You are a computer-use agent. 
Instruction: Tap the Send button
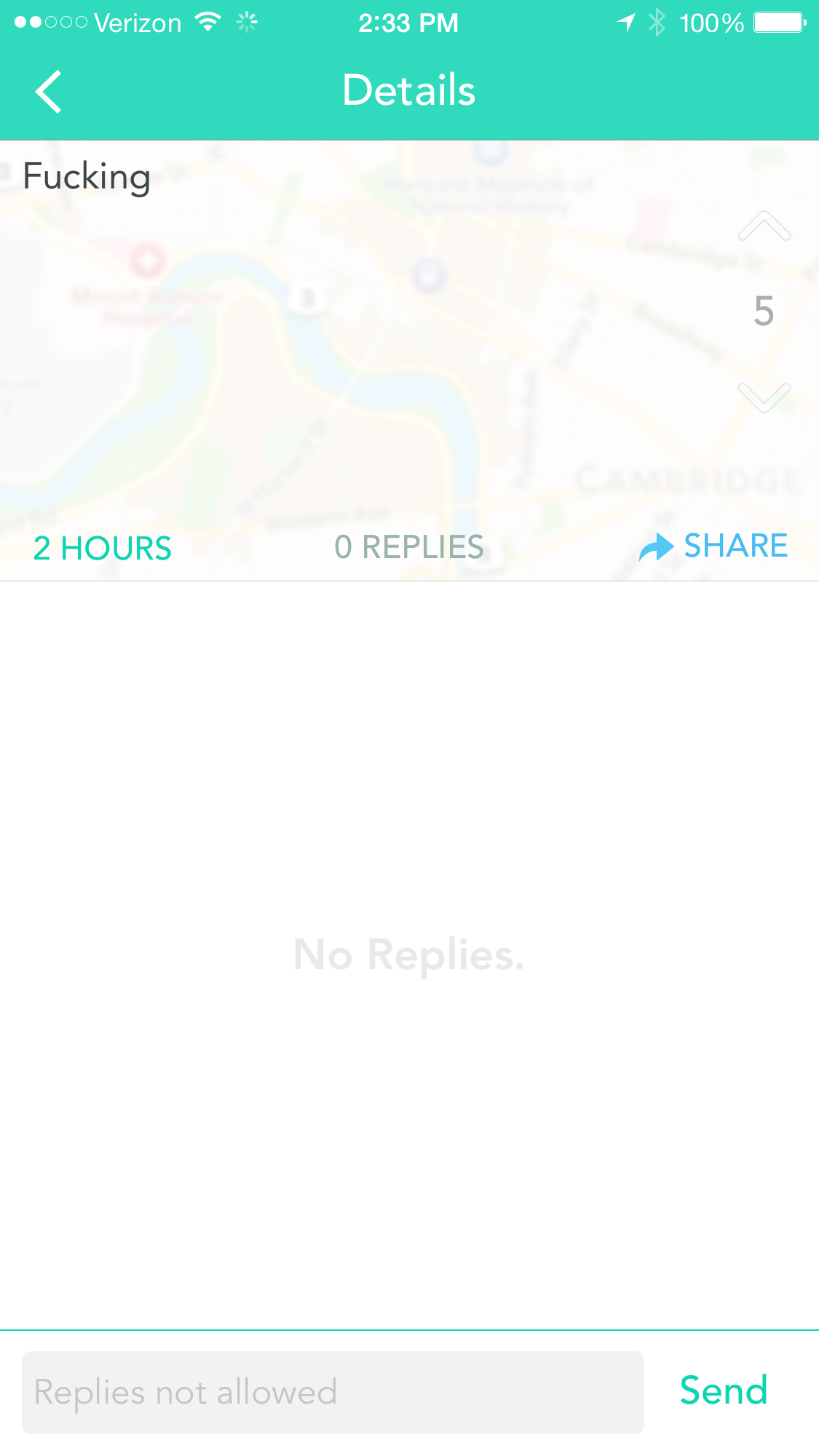point(723,1391)
